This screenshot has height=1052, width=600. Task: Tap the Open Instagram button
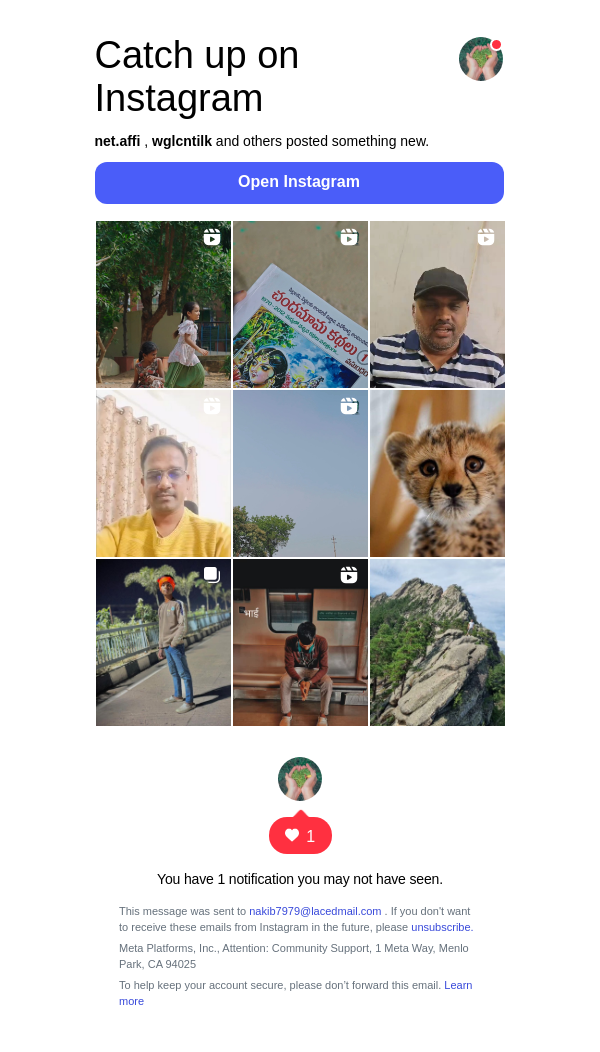[x=299, y=182]
